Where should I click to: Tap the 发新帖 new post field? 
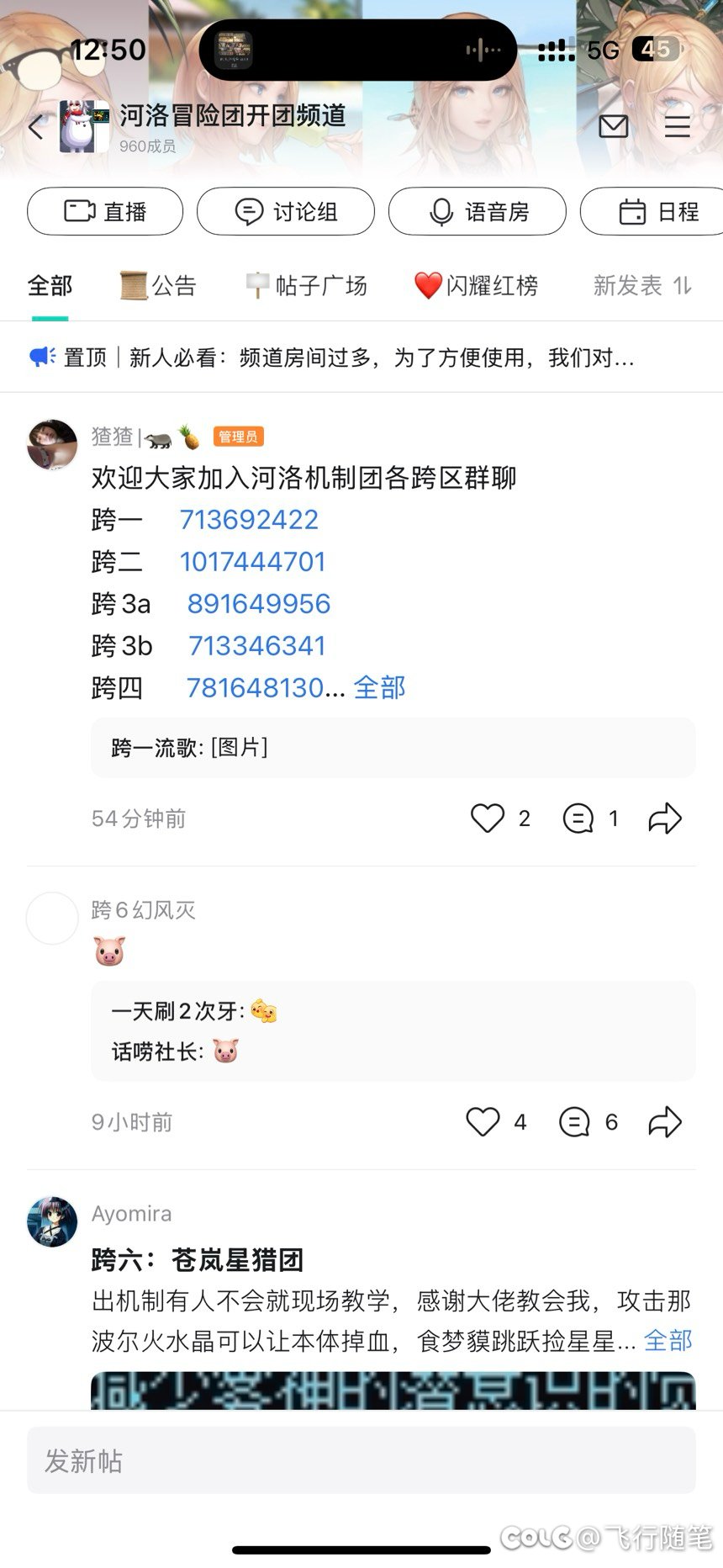tap(361, 1460)
